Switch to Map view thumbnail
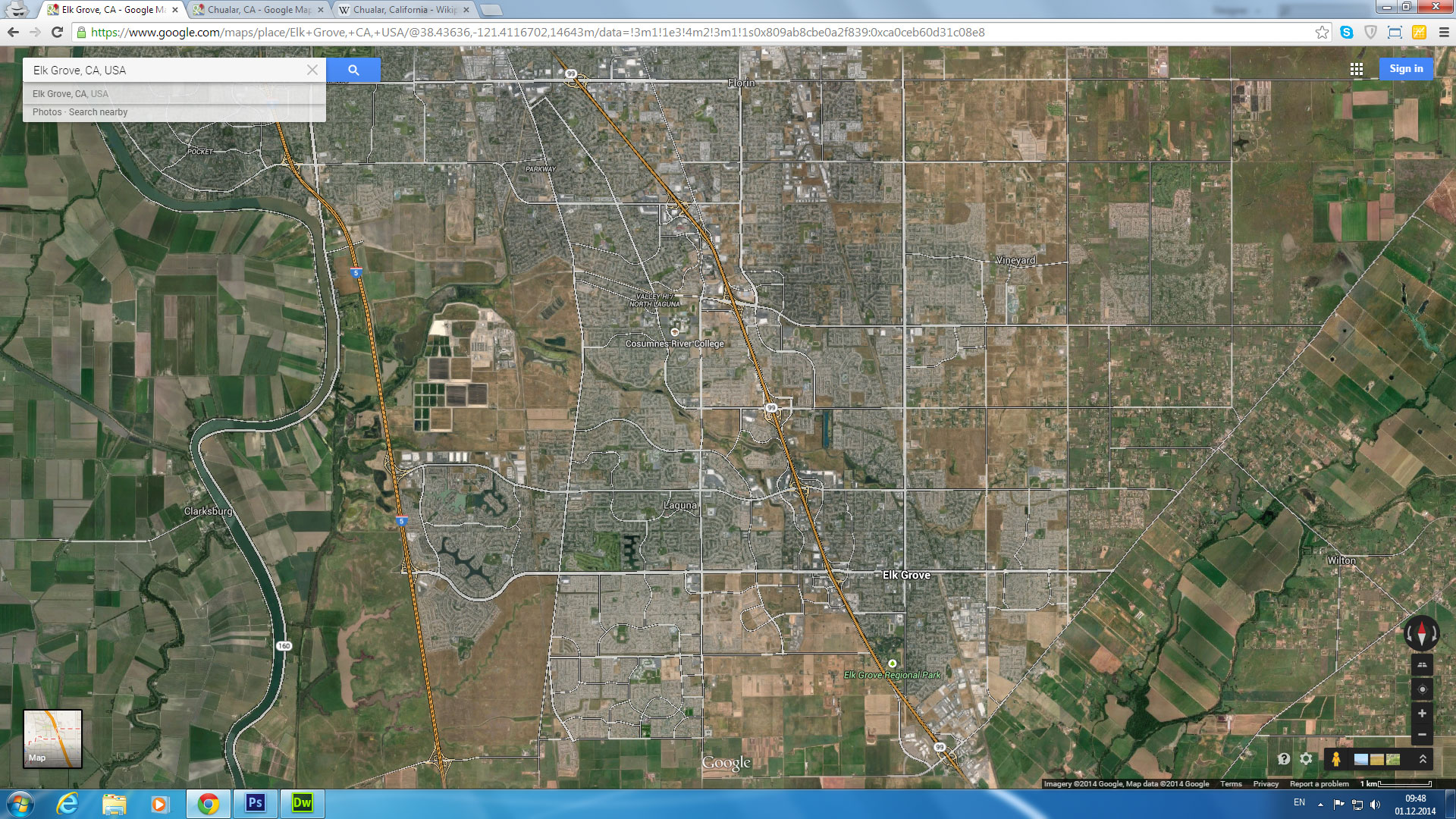Viewport: 1456px width, 819px height. [x=52, y=739]
